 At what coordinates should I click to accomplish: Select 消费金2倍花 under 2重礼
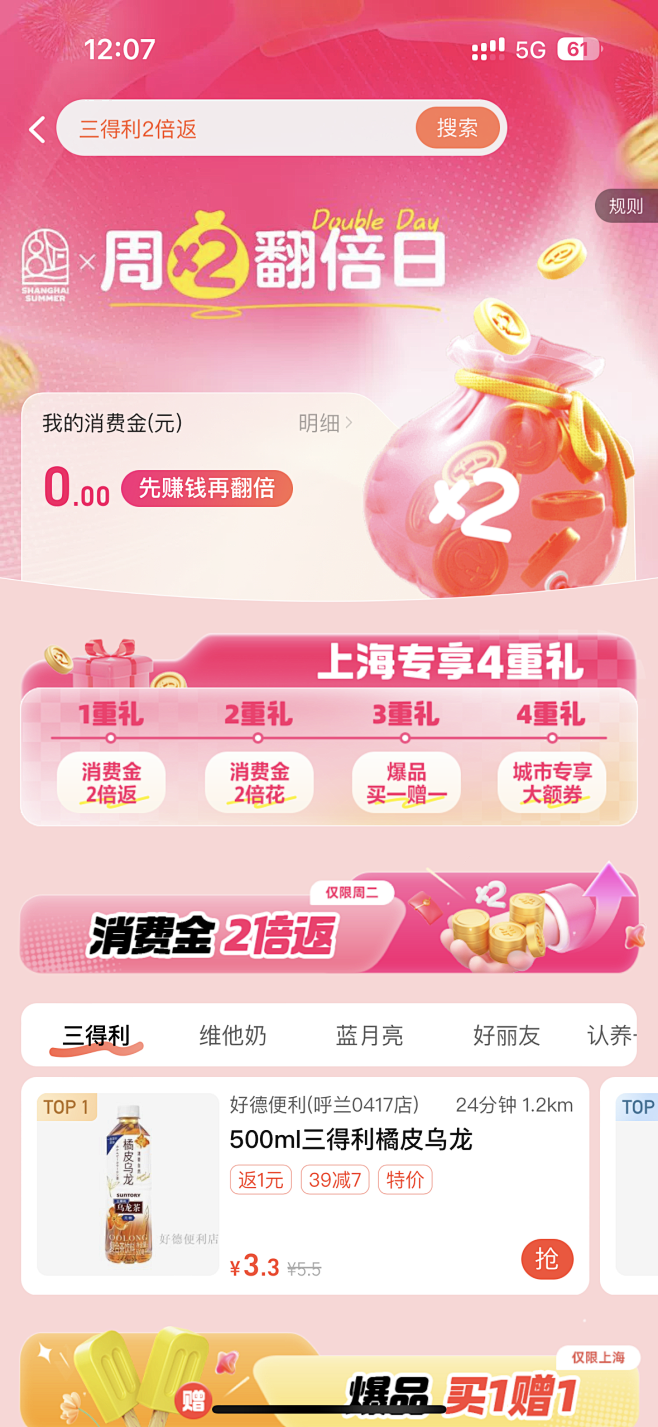pos(259,783)
